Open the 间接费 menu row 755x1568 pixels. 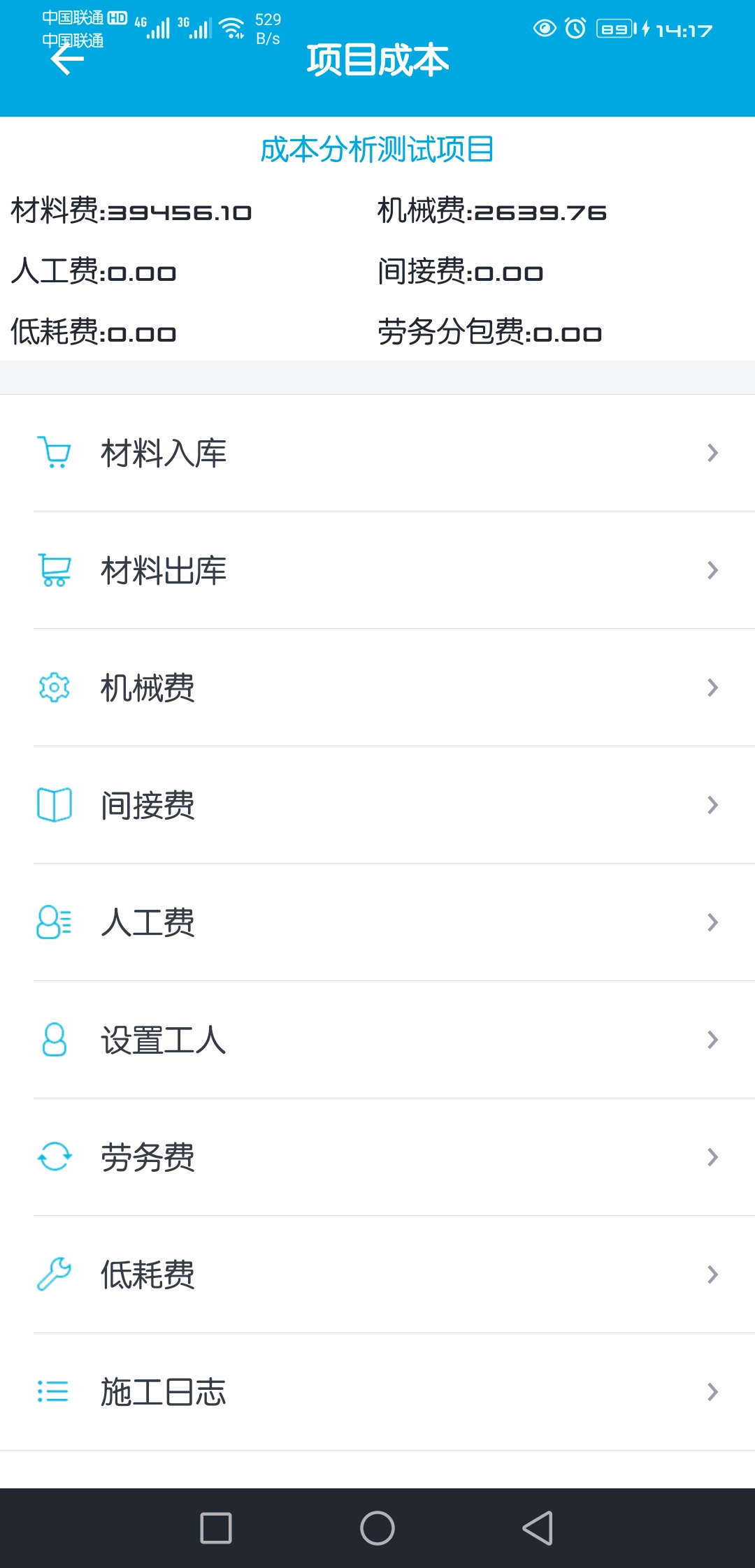coord(377,805)
